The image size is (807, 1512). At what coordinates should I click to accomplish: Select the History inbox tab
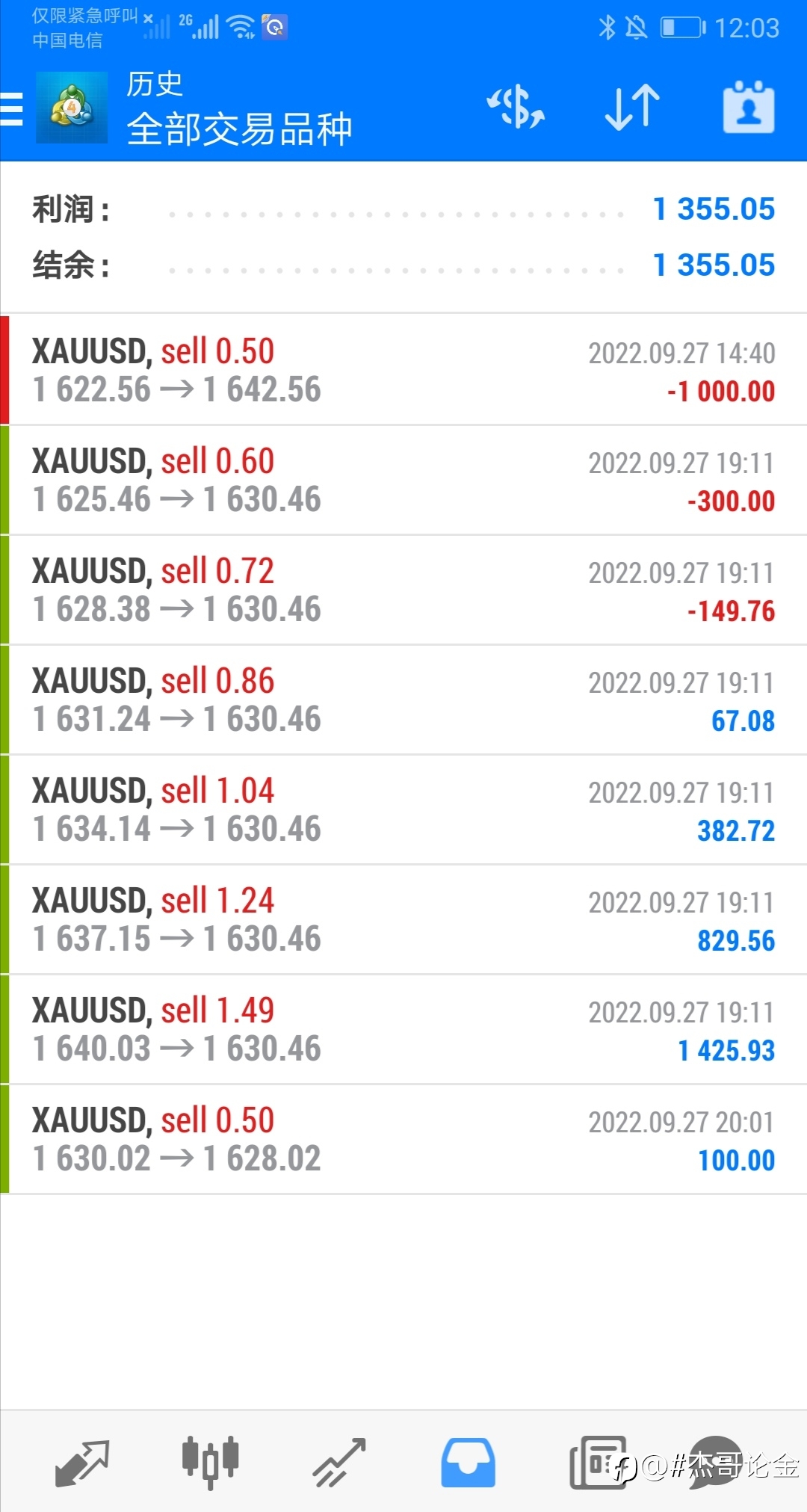pos(469,1463)
